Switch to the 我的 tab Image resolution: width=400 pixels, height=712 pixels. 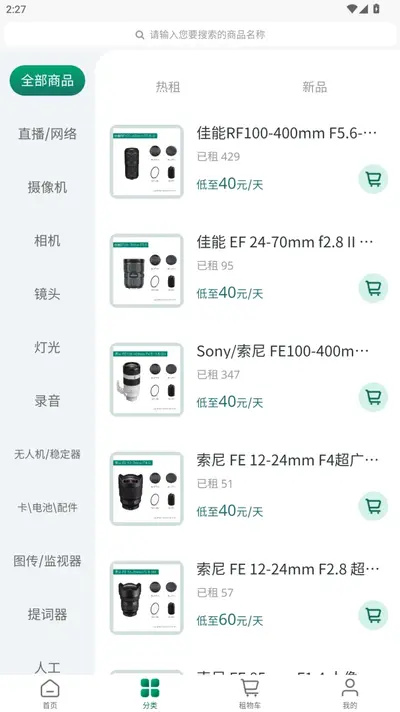click(x=350, y=694)
